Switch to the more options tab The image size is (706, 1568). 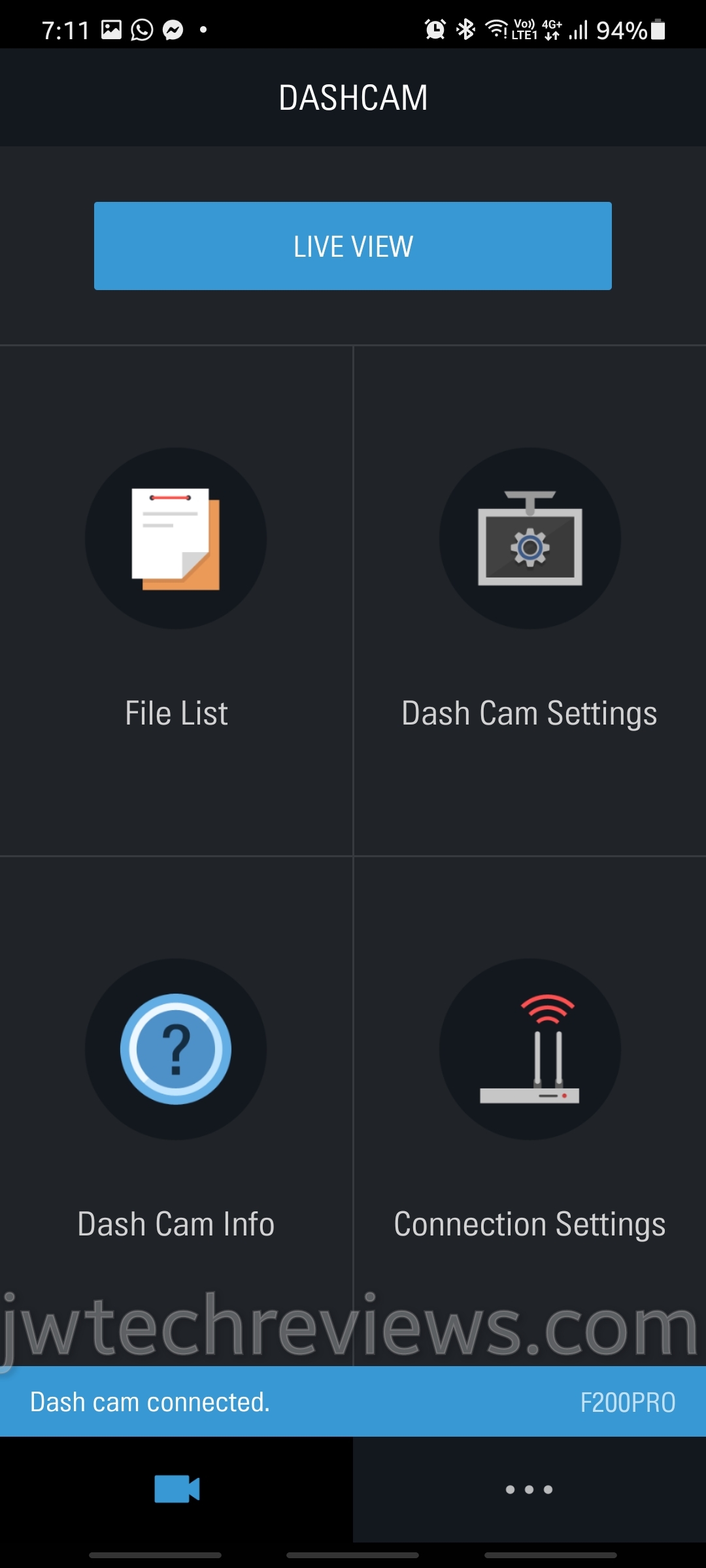click(x=529, y=1489)
